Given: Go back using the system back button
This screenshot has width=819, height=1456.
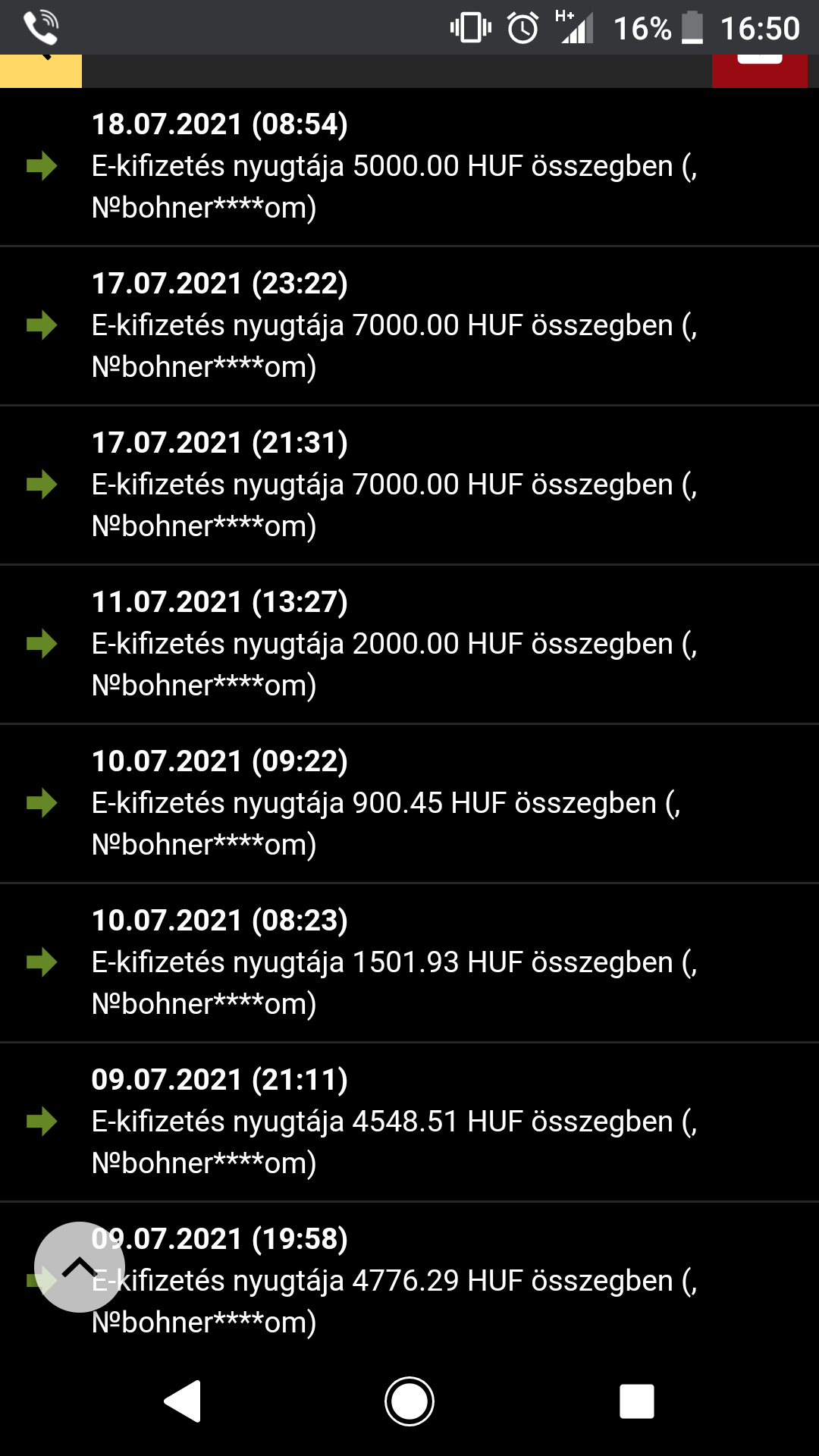Looking at the screenshot, I should click(x=183, y=1401).
